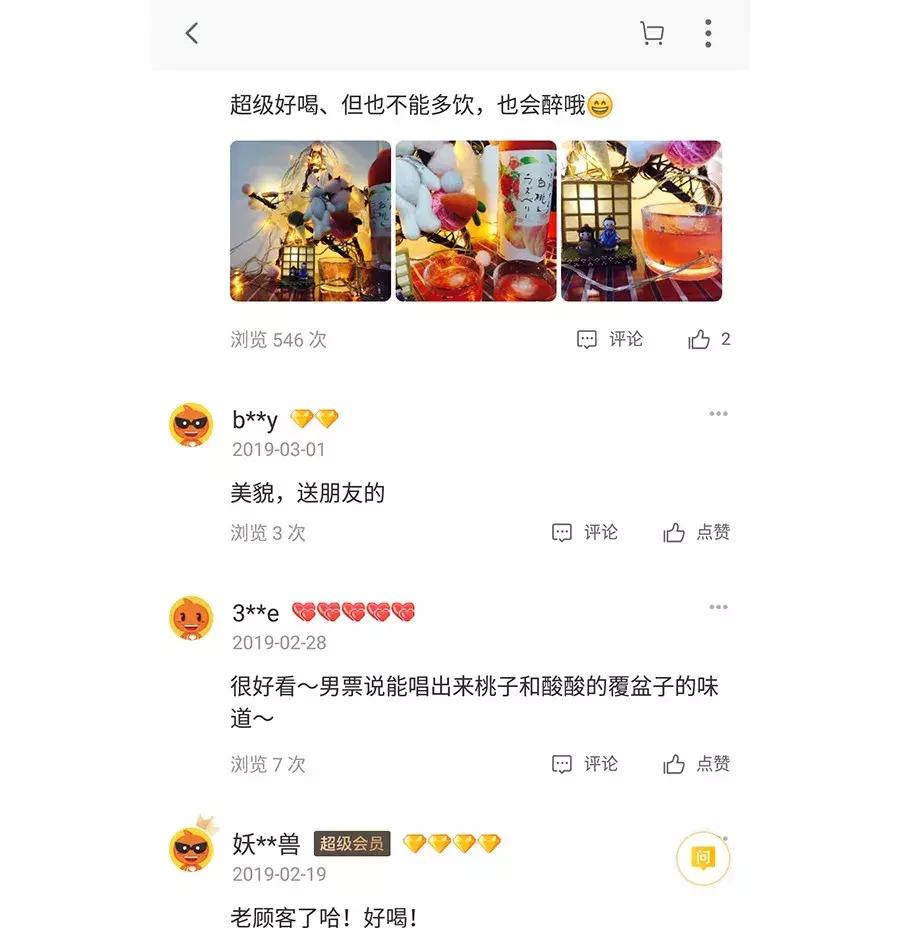Open the three-dot options on b**y's review
900x943 pixels.
(x=717, y=412)
